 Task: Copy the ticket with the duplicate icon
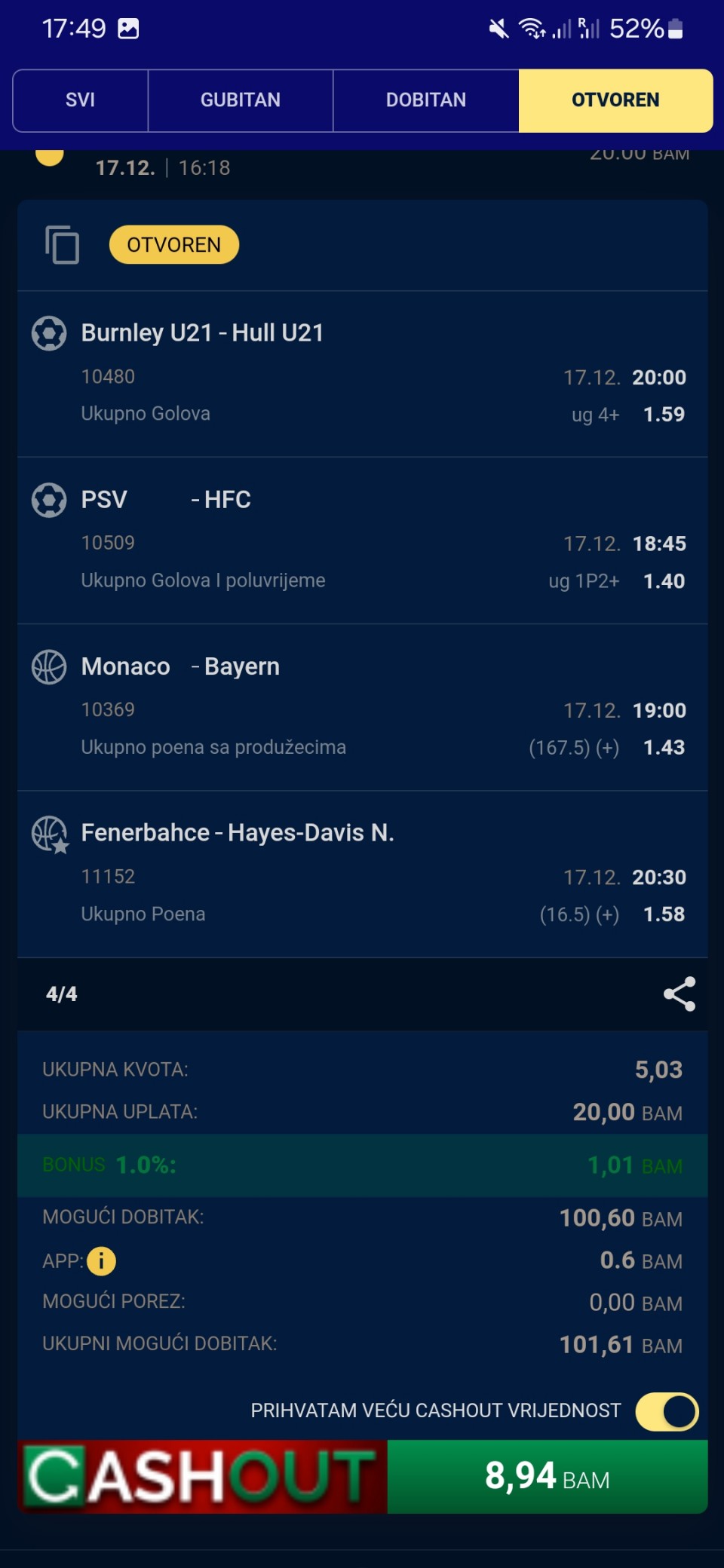62,245
